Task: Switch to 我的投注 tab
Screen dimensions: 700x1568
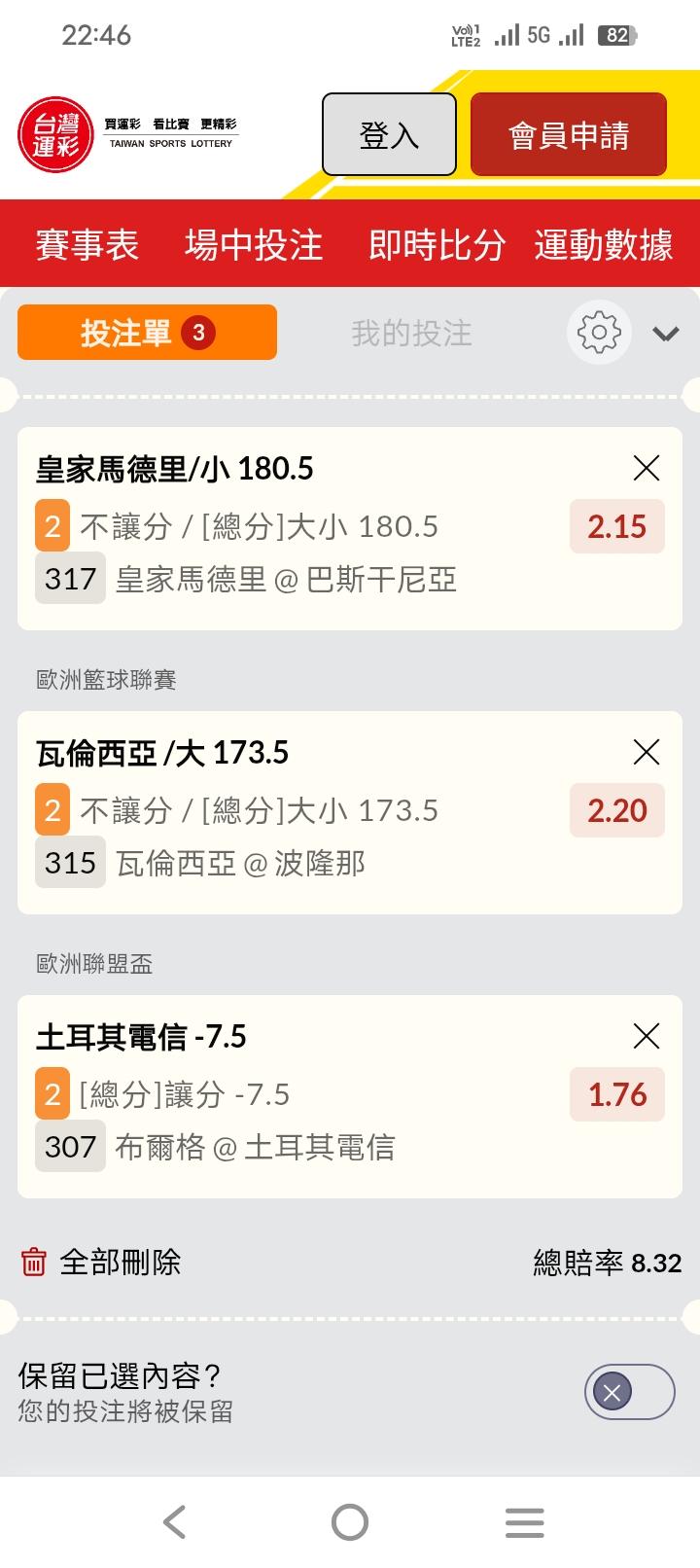Action: point(411,333)
